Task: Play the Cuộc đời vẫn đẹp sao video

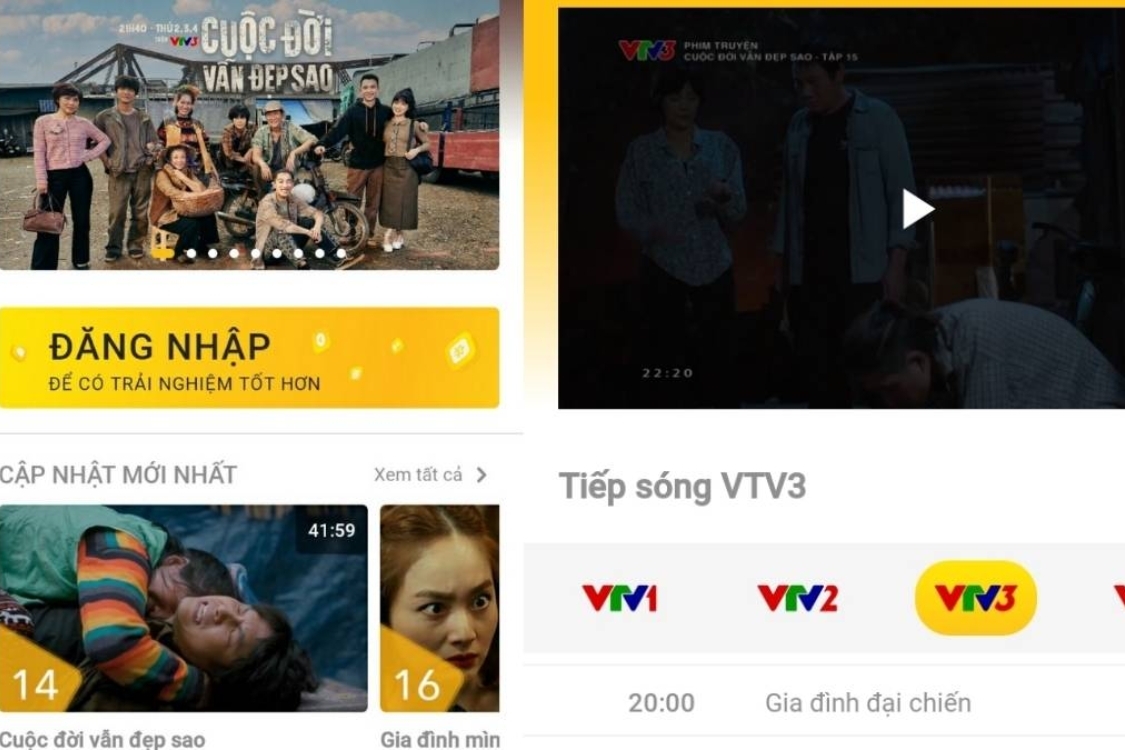Action: (918, 209)
